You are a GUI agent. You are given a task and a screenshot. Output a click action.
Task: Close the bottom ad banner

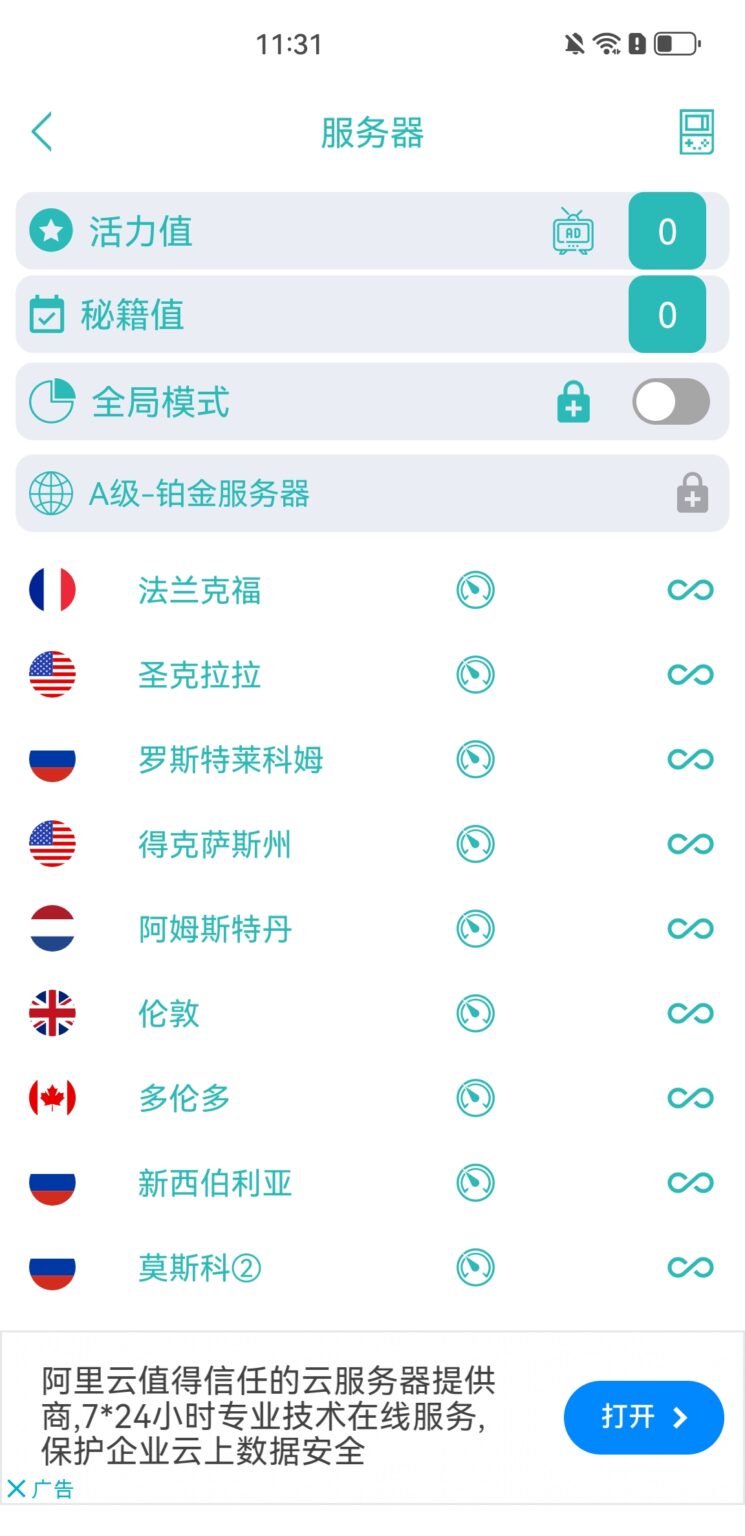[16, 1488]
